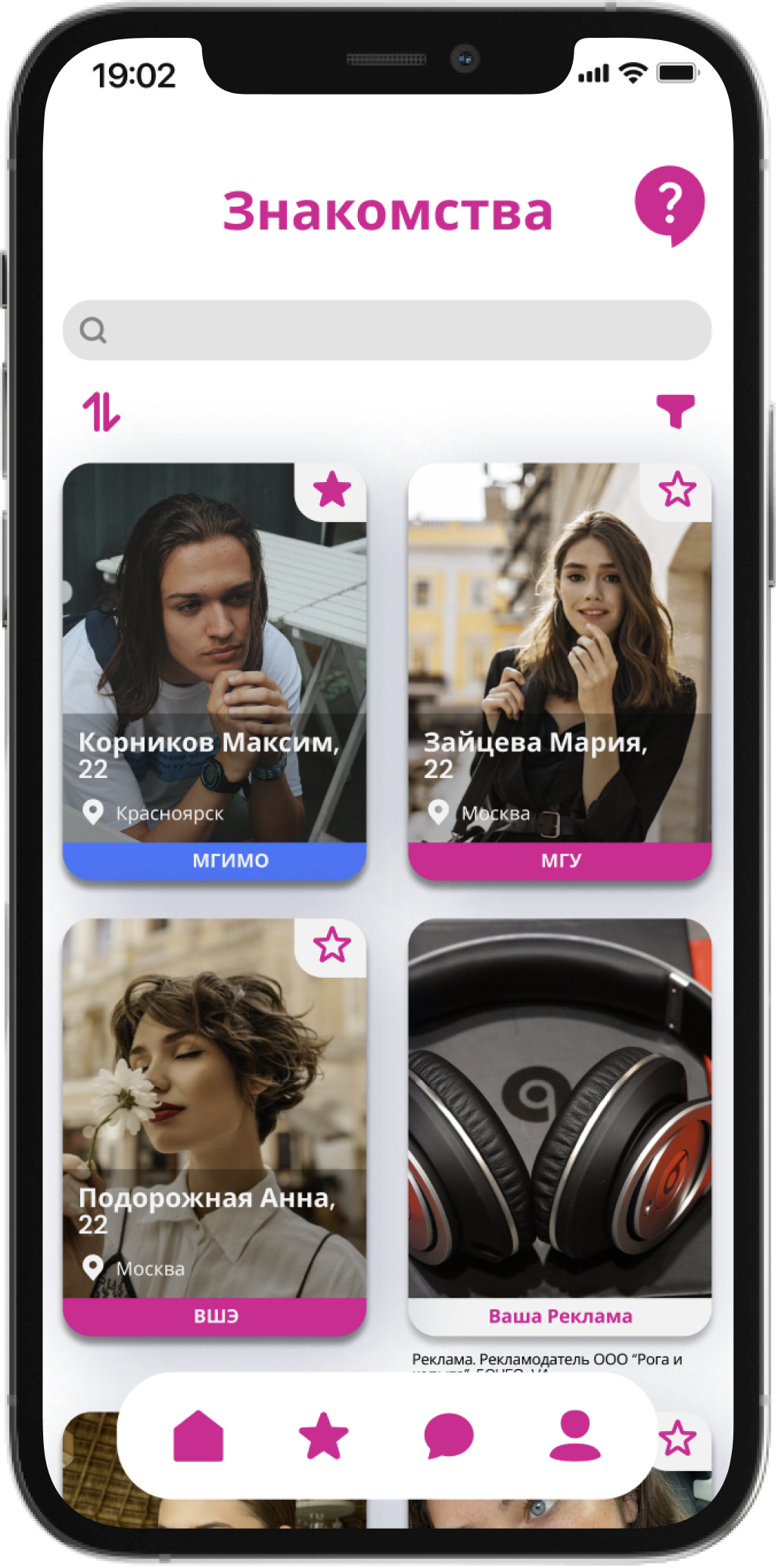This screenshot has width=778, height=1568.
Task: Star Подорожная Анна's profile card
Action: [x=331, y=945]
